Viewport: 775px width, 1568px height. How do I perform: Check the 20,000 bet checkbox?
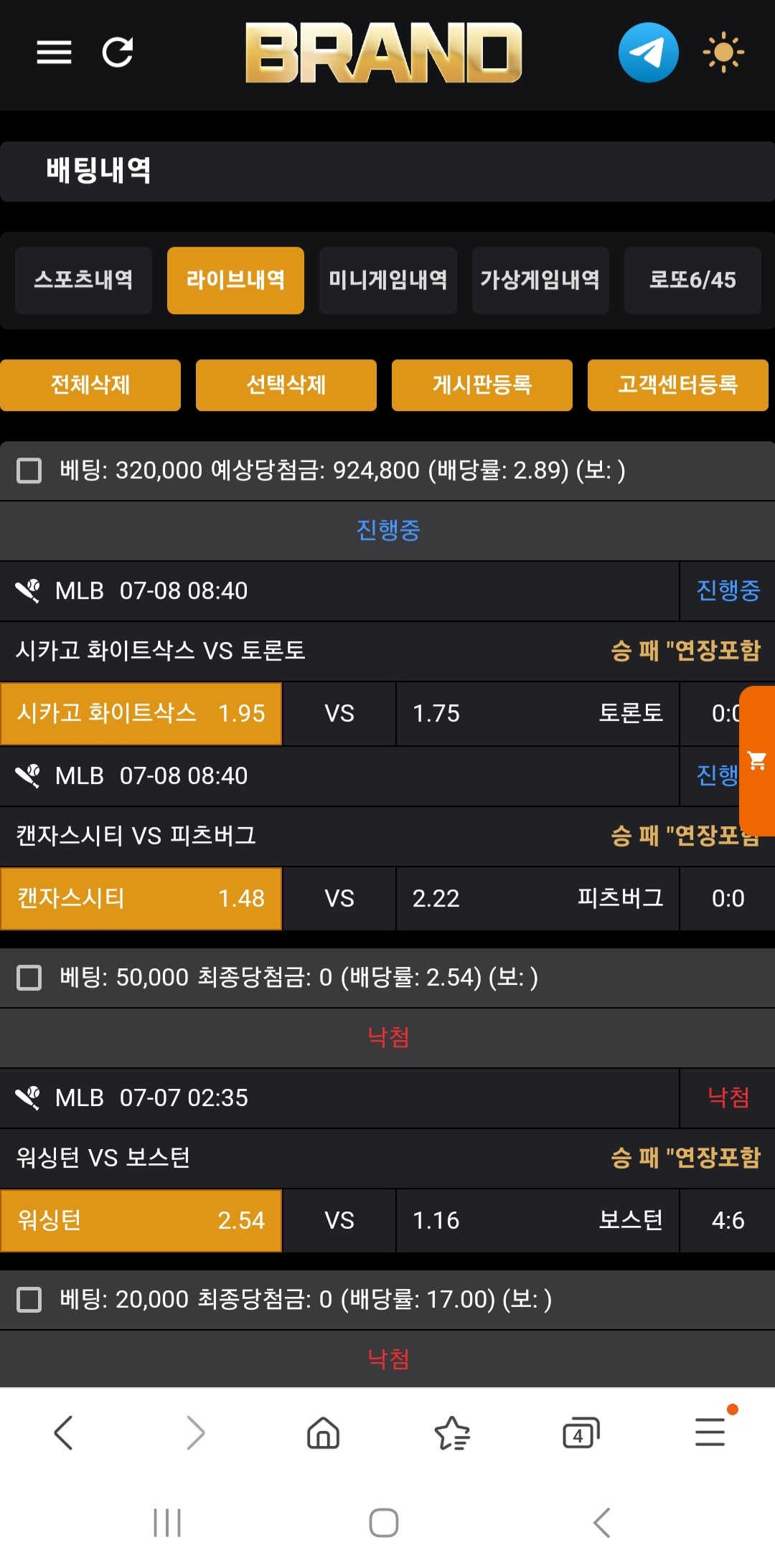[x=29, y=1300]
